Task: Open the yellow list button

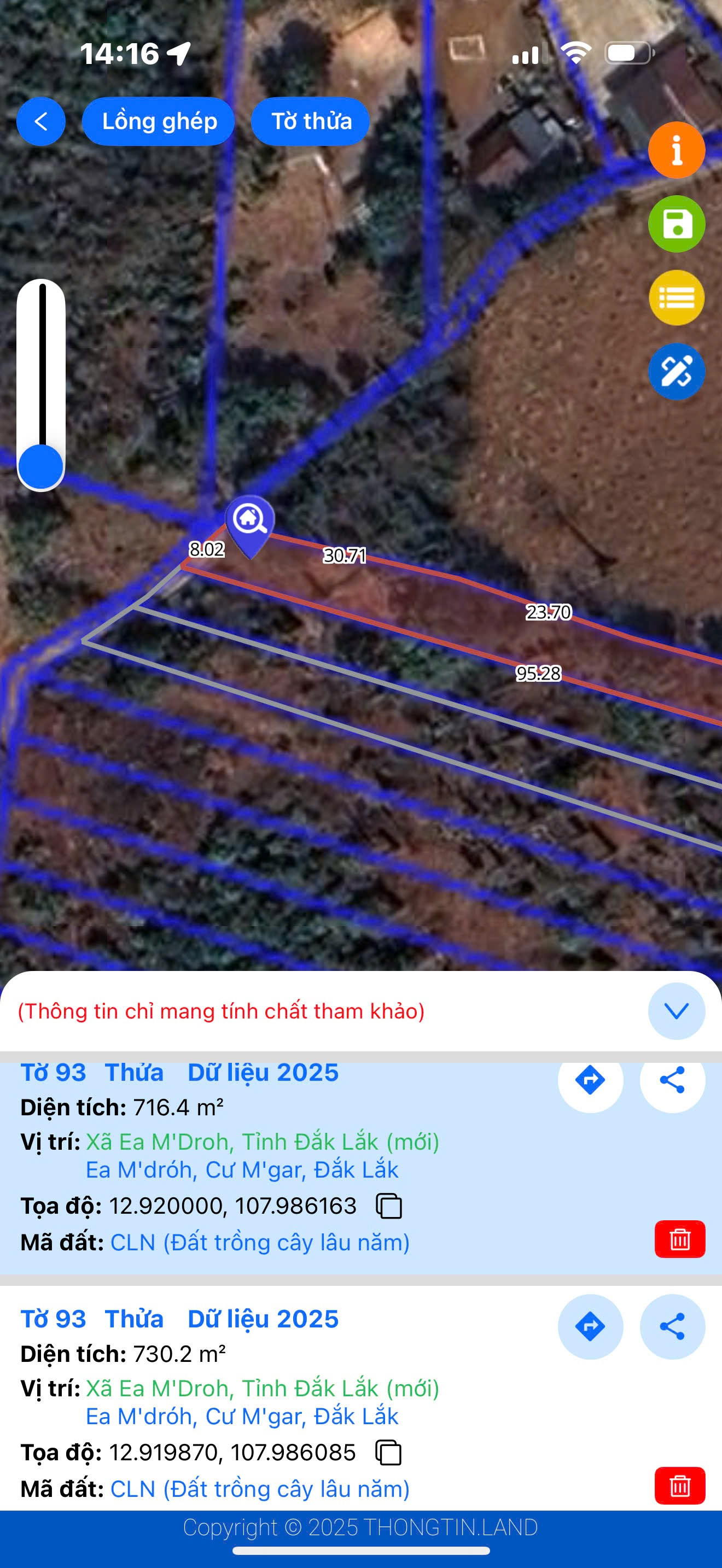Action: coord(677,297)
